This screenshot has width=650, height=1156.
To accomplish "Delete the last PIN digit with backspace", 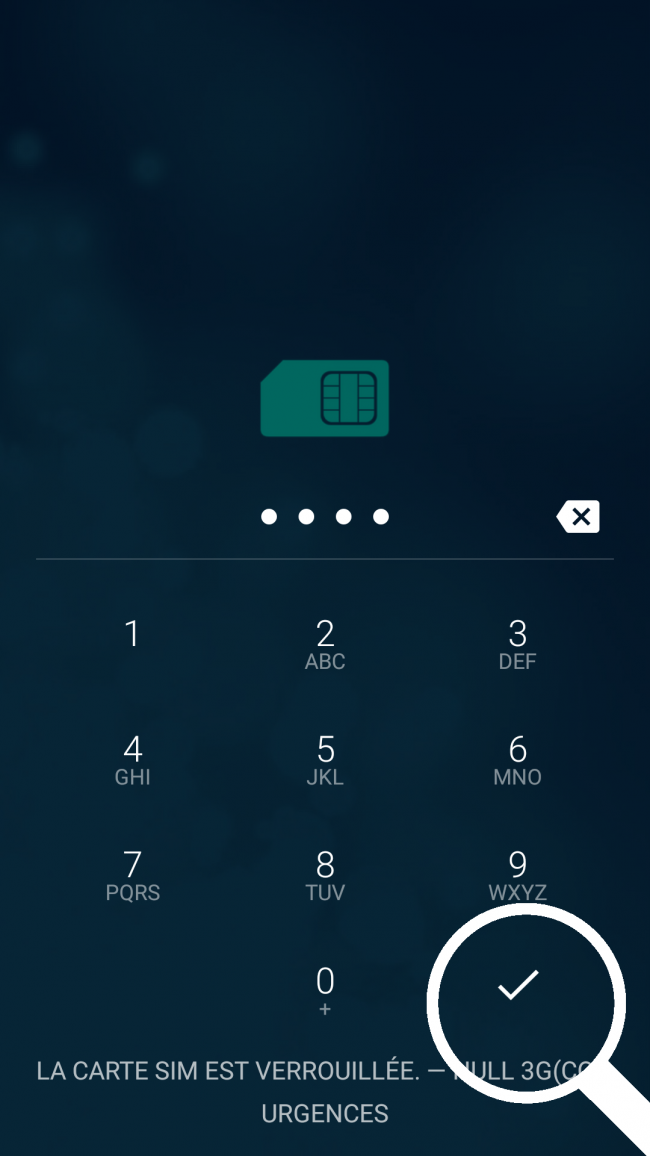I will 578,517.
